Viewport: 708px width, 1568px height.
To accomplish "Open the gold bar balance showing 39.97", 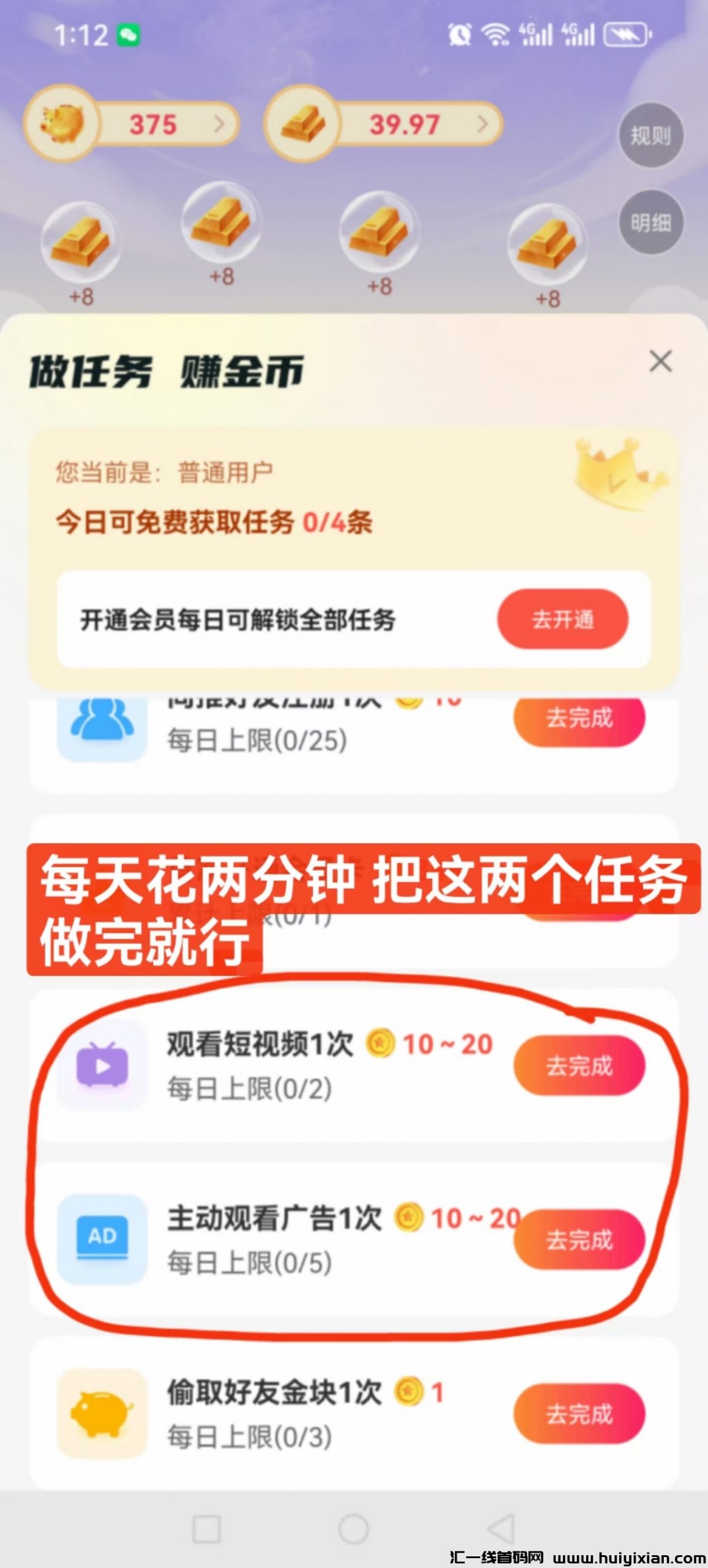I will tap(384, 124).
